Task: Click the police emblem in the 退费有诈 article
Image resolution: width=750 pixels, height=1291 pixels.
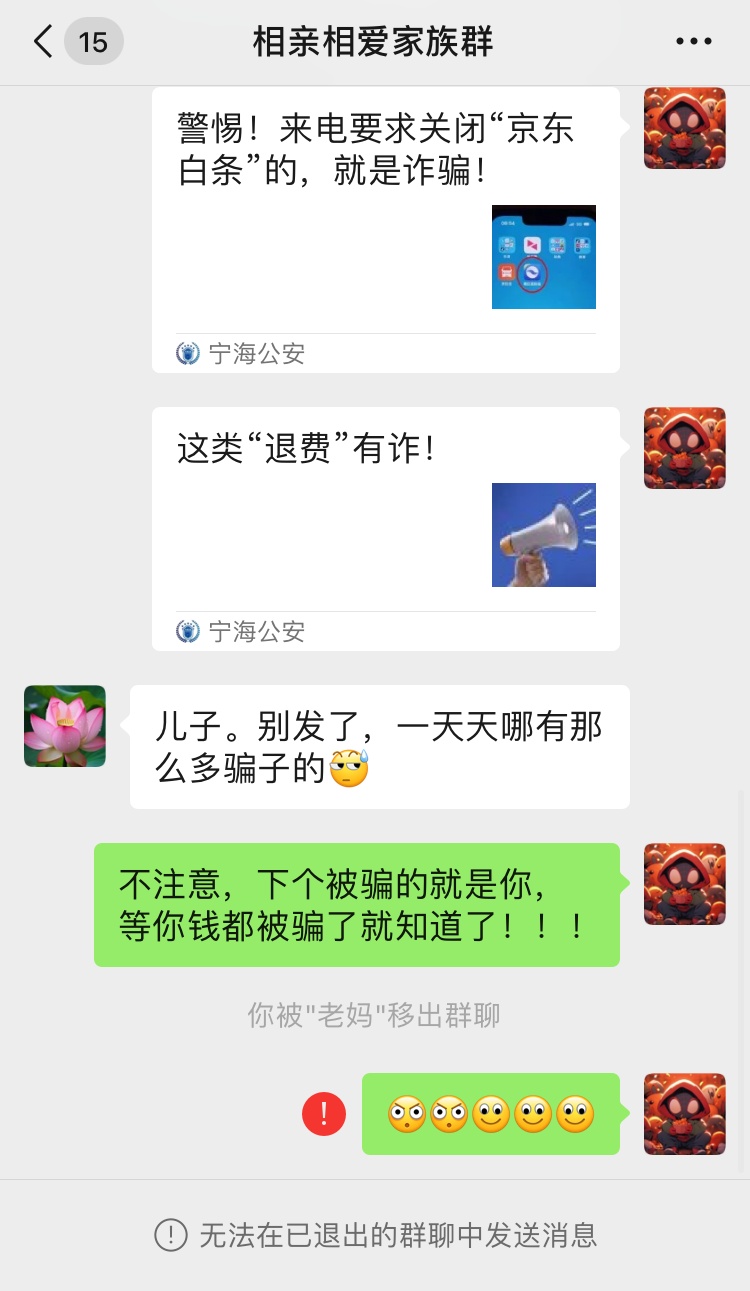Action: (x=188, y=631)
